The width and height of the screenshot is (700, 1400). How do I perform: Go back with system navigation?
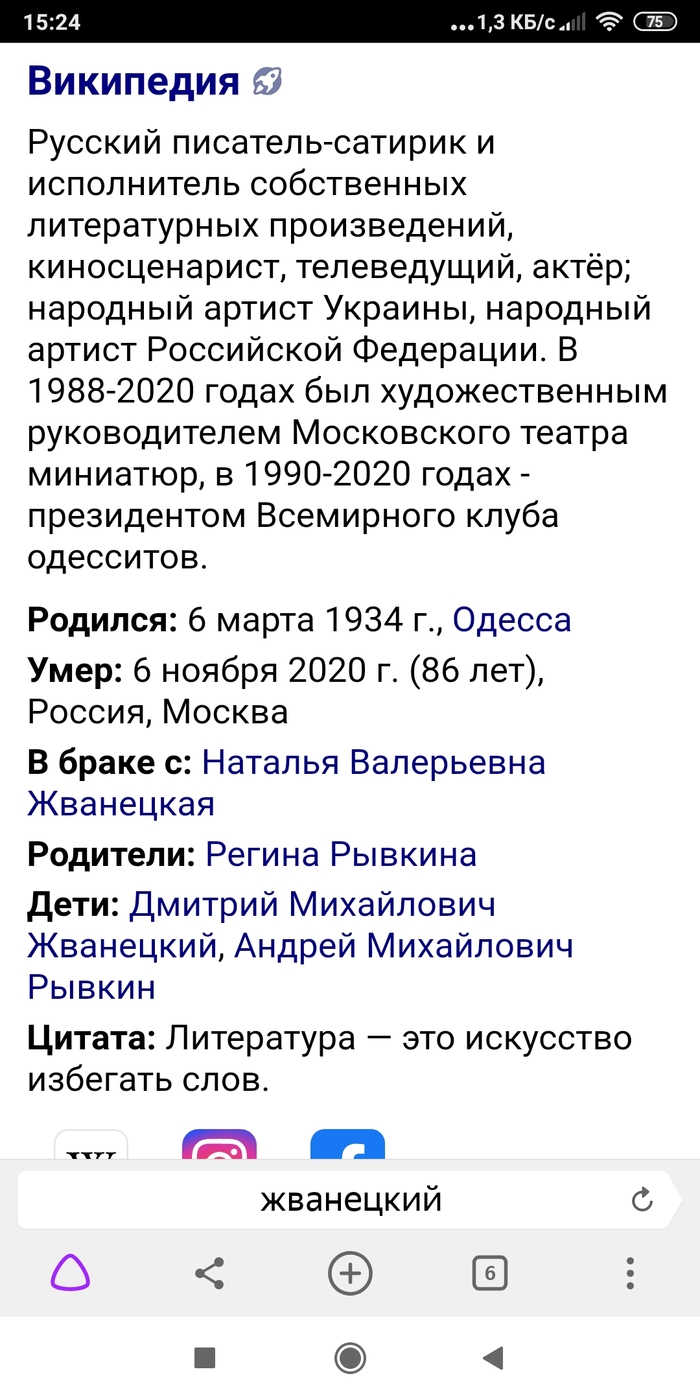pyautogui.click(x=492, y=1357)
